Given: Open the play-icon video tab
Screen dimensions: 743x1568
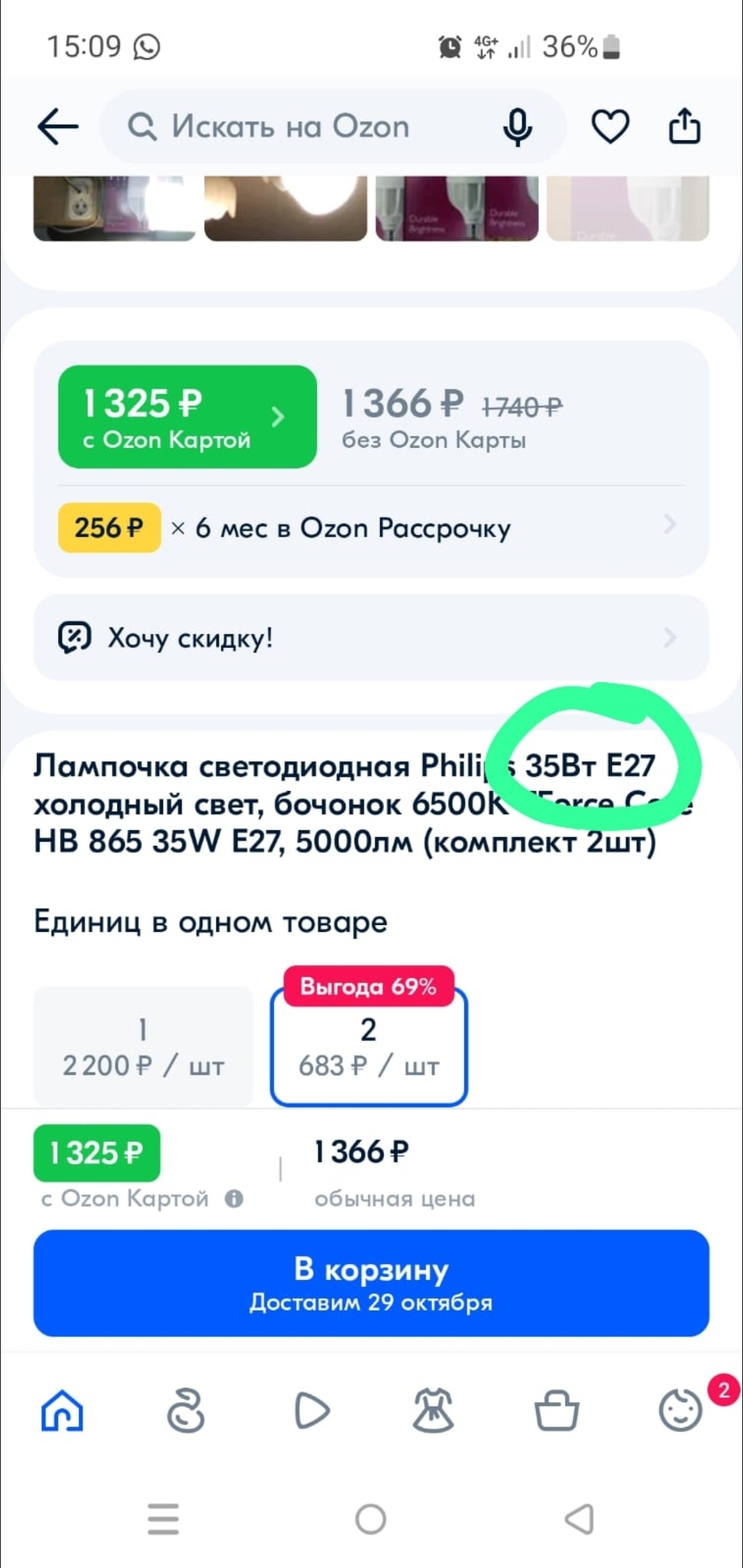Looking at the screenshot, I should (x=311, y=1410).
